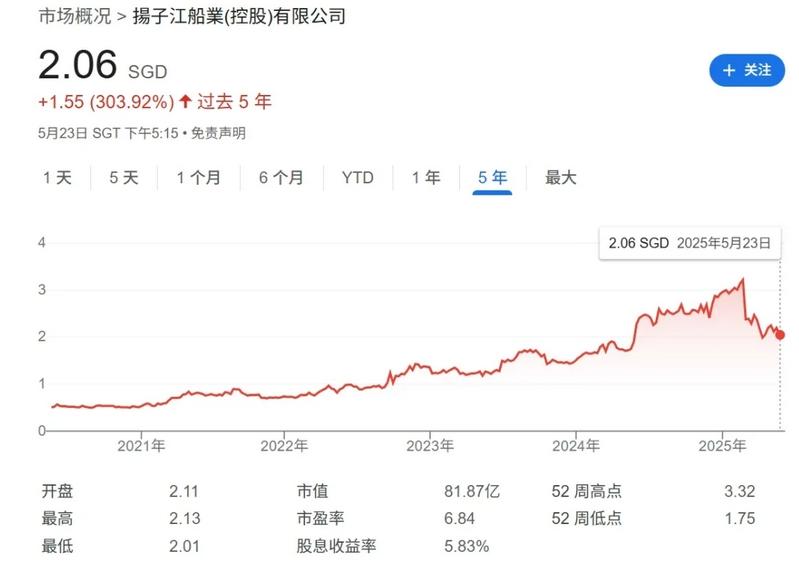Image resolution: width=799 pixels, height=587 pixels.
Task: Show the 1 个月 chart
Action: click(198, 178)
